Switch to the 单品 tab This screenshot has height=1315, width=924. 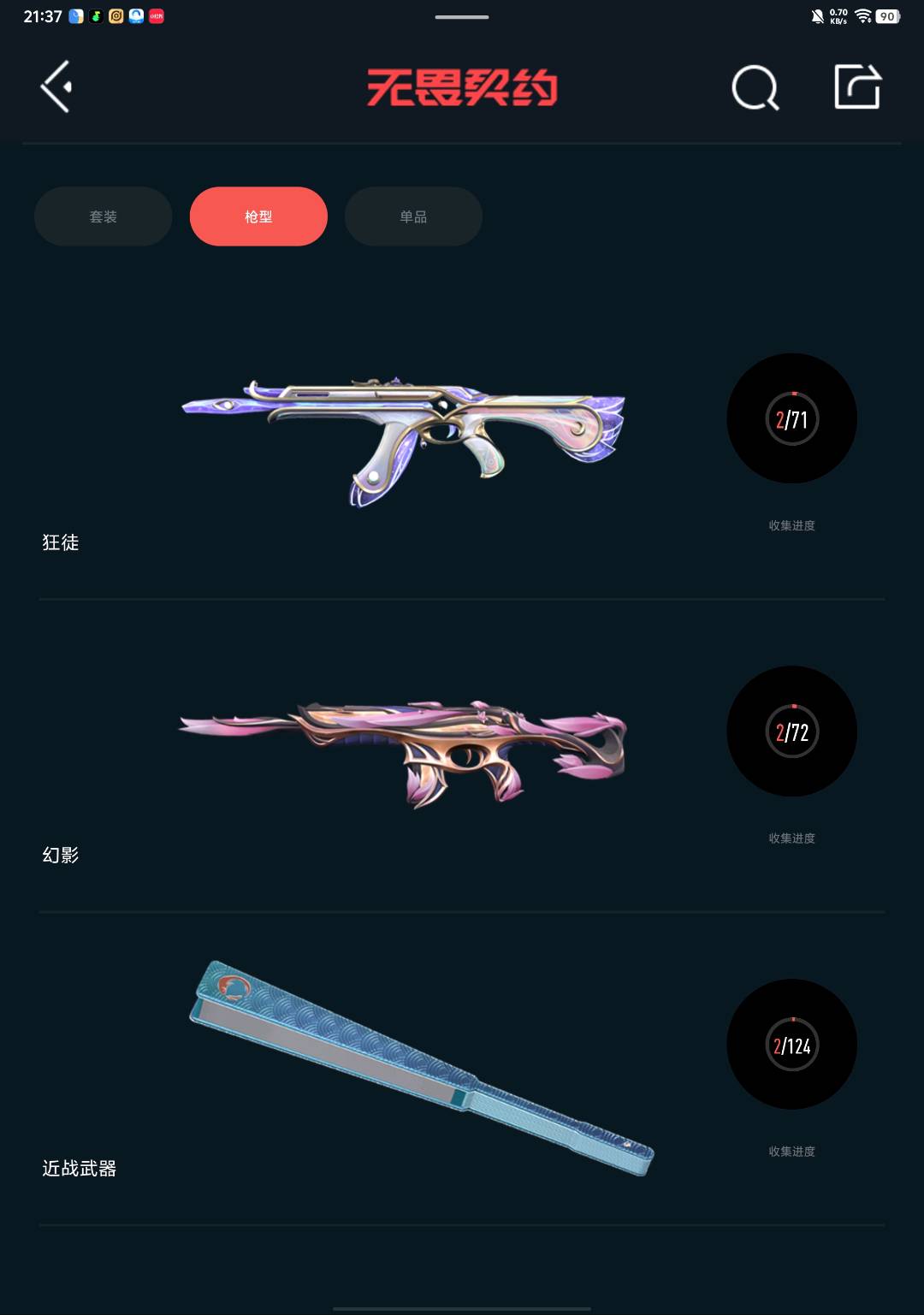click(x=413, y=216)
